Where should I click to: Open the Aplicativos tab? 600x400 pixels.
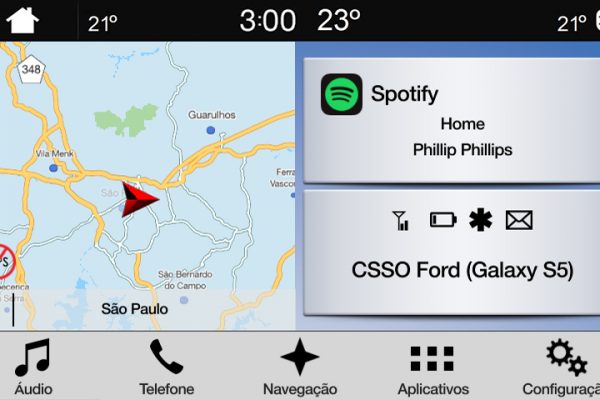click(x=433, y=367)
